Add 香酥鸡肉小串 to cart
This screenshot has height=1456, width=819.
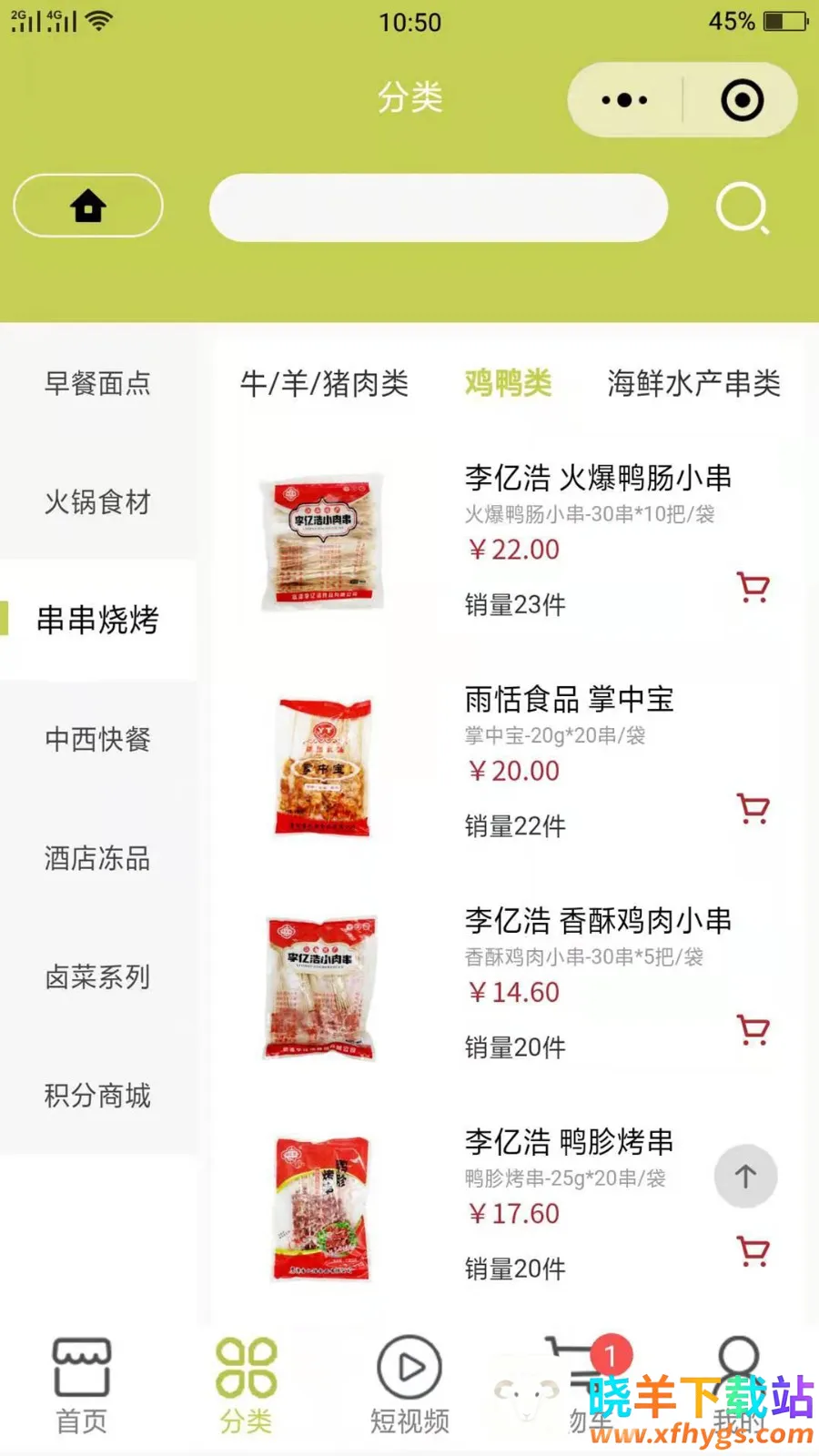pos(753,1030)
